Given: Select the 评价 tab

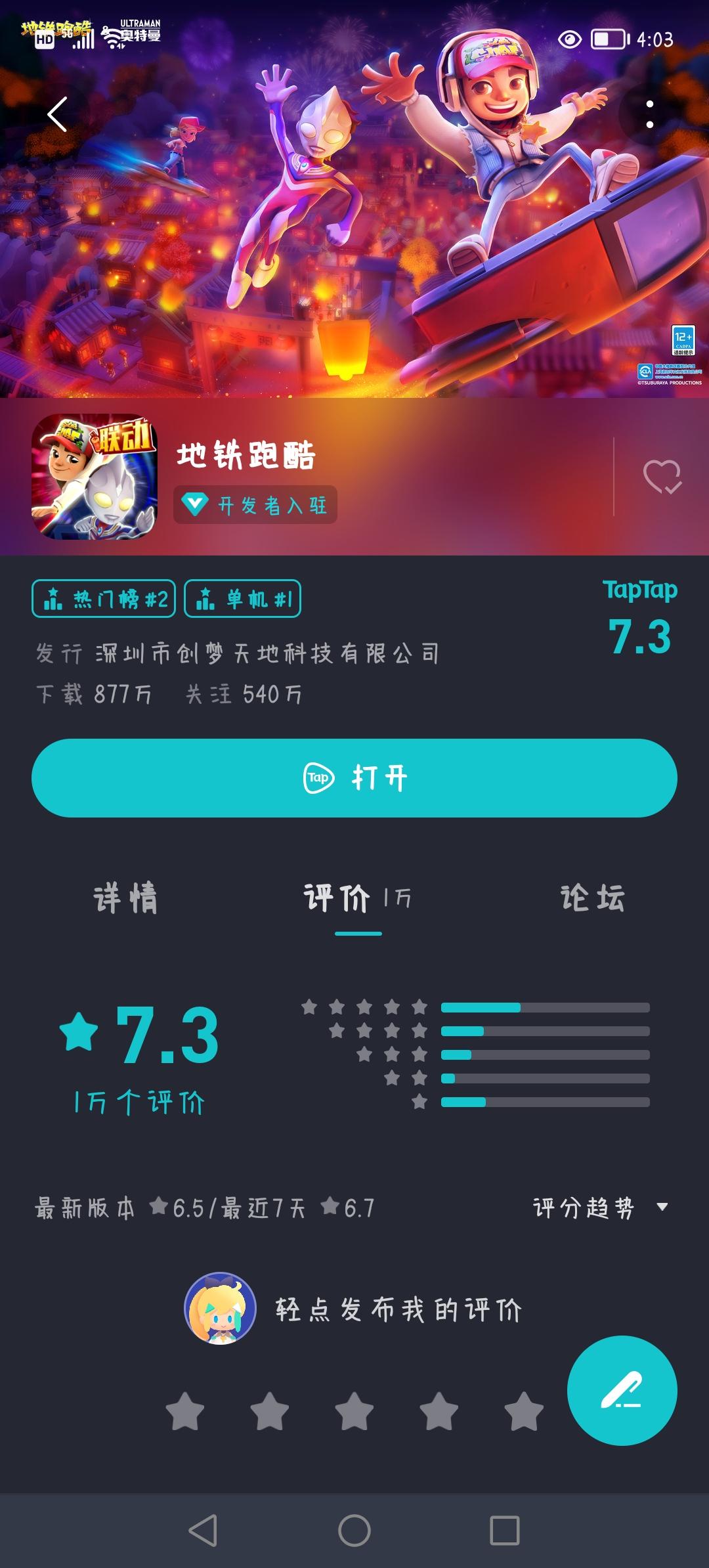Looking at the screenshot, I should click(x=358, y=898).
